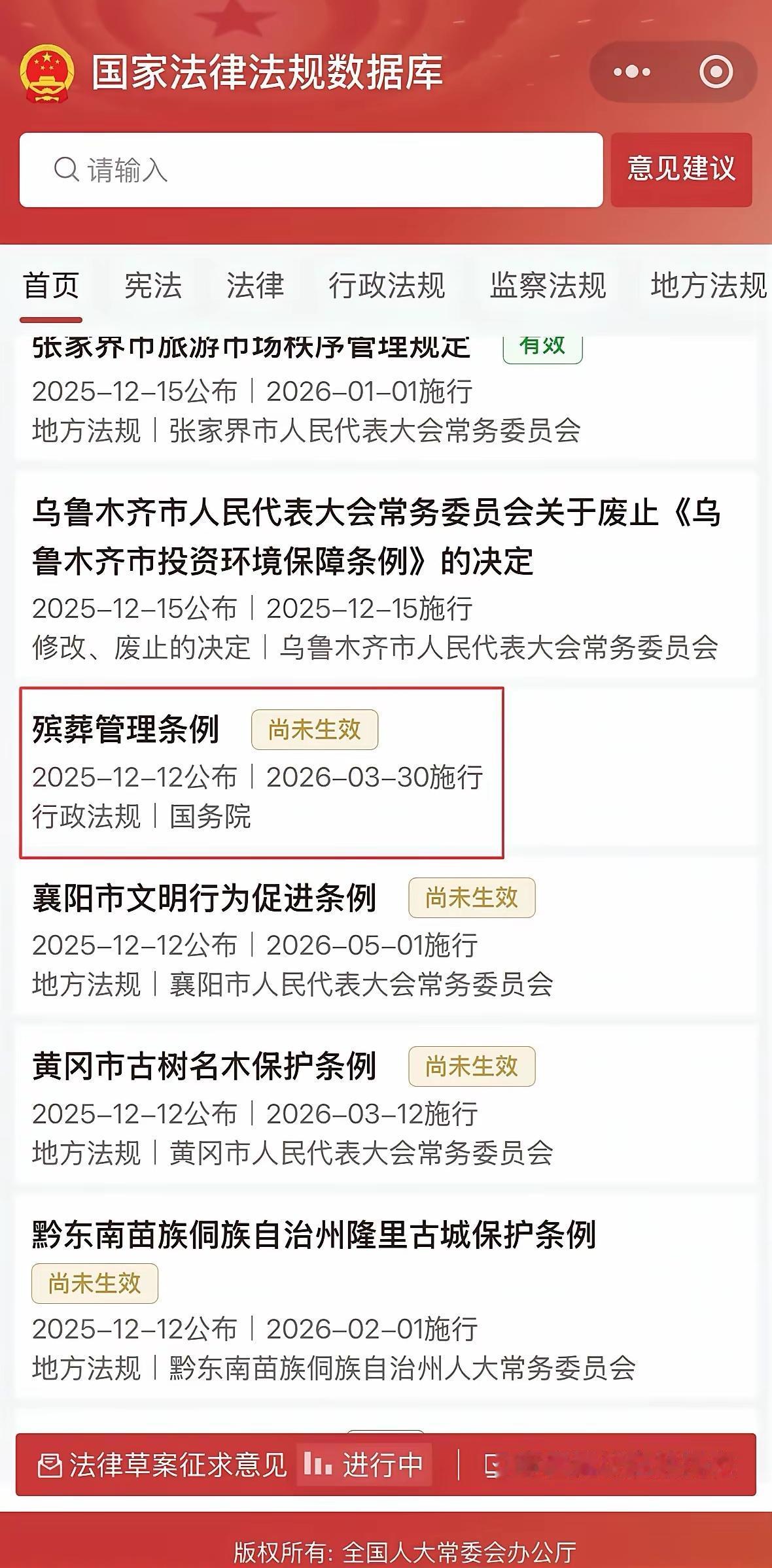Click the magnifier icon in the search bar

point(67,169)
